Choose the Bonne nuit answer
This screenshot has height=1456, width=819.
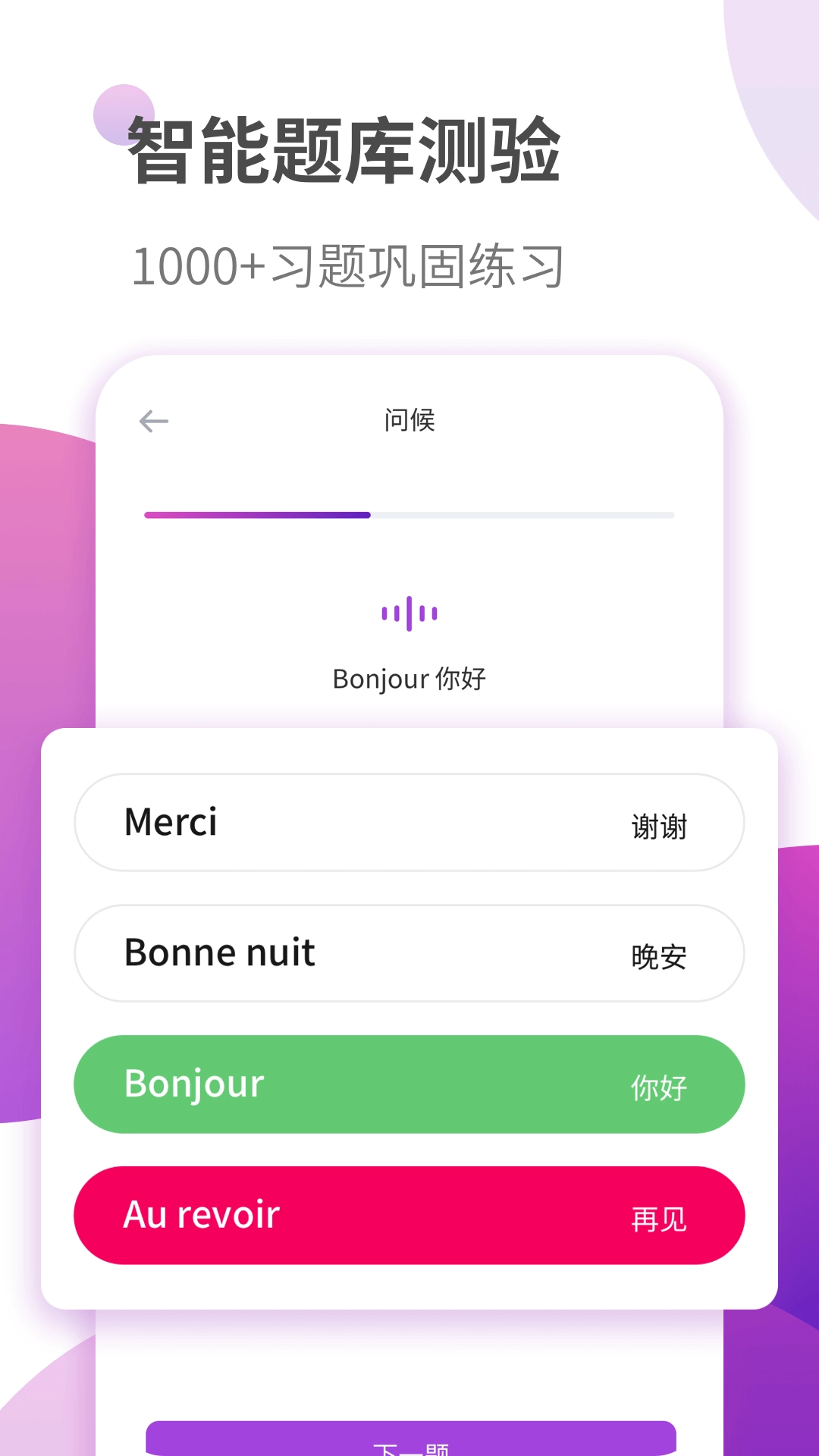pyautogui.click(x=409, y=953)
